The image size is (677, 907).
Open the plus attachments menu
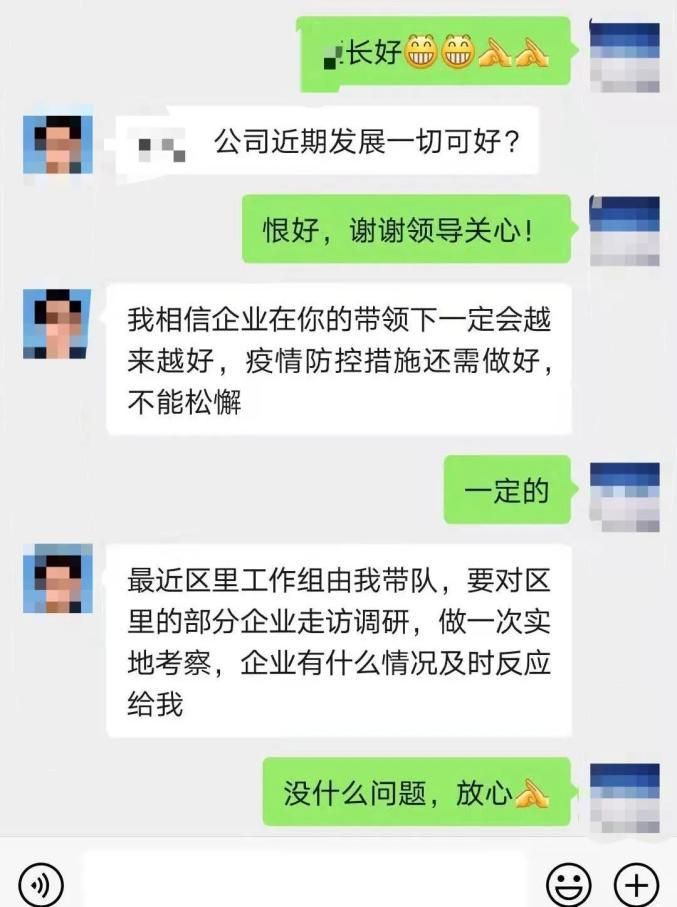point(636,883)
